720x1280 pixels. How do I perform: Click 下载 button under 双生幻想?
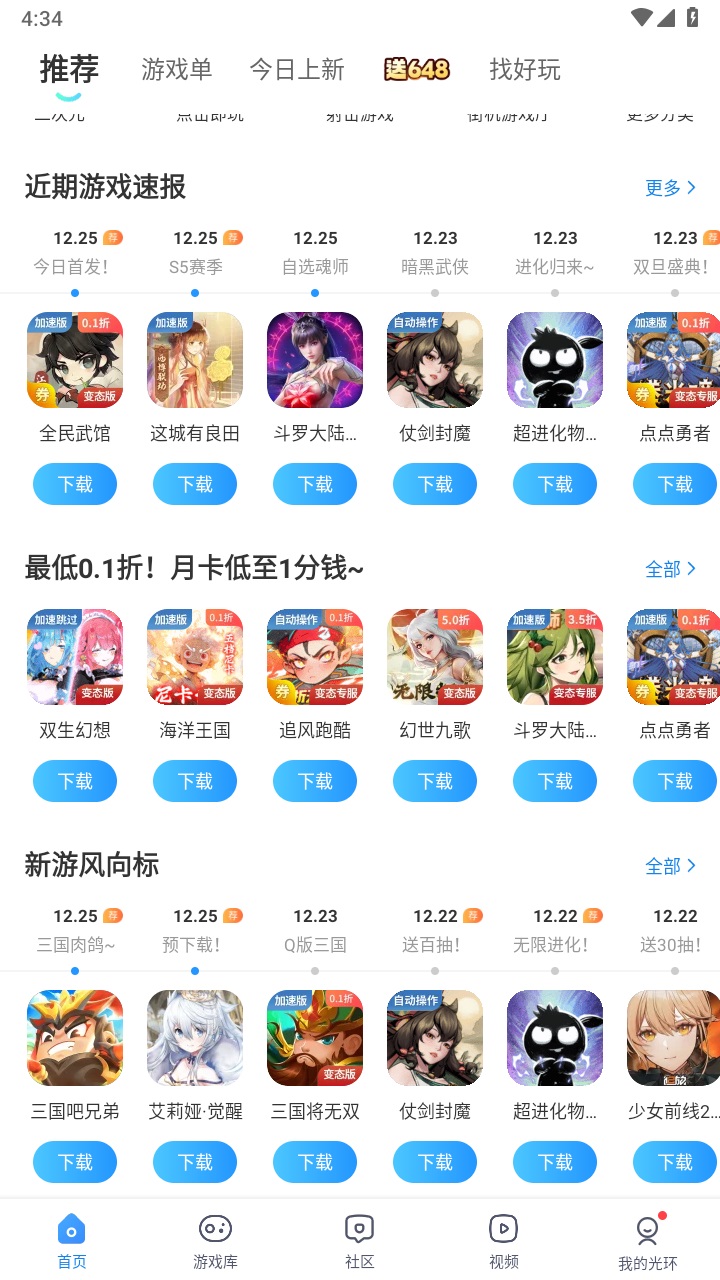click(x=75, y=781)
